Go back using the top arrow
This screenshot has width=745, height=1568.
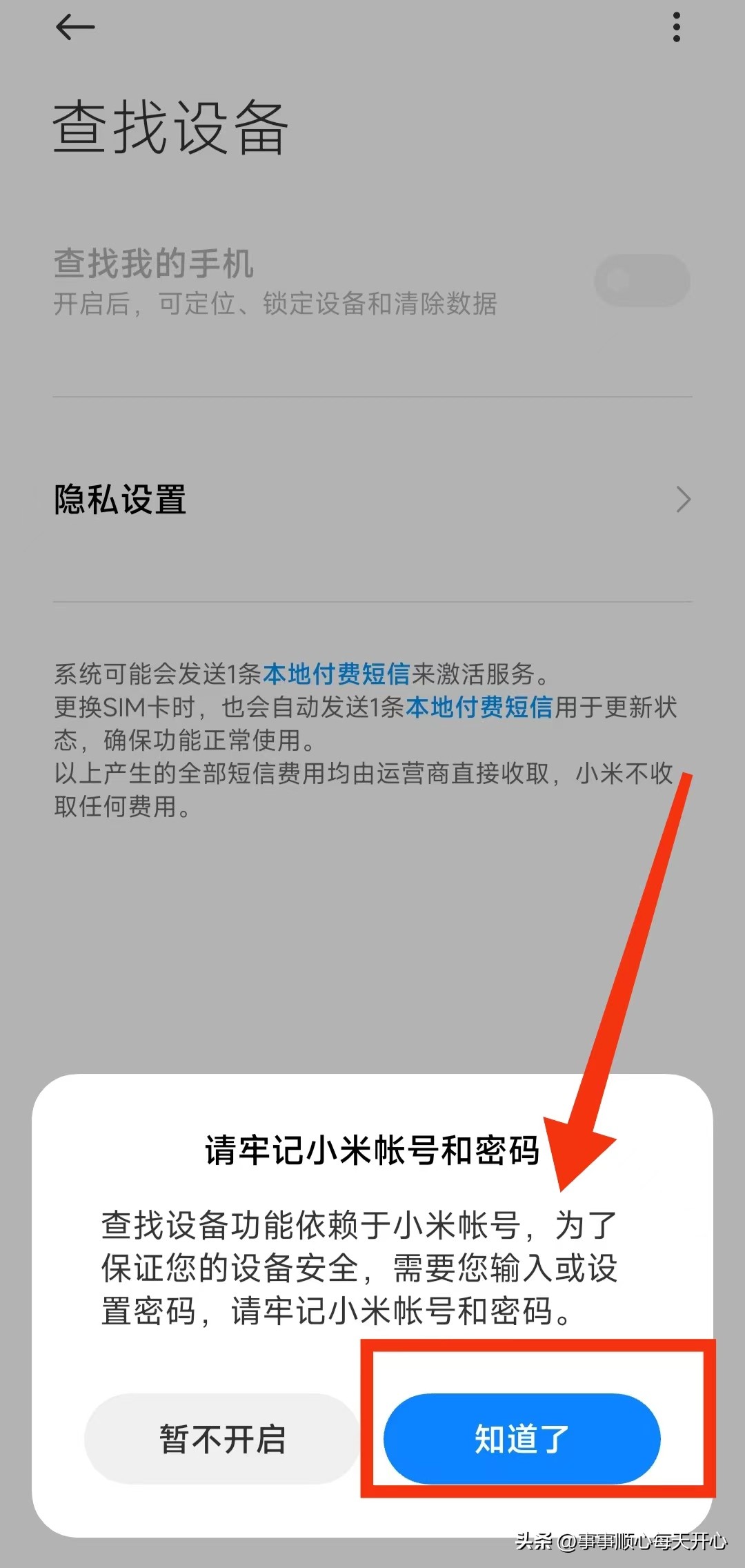(74, 28)
